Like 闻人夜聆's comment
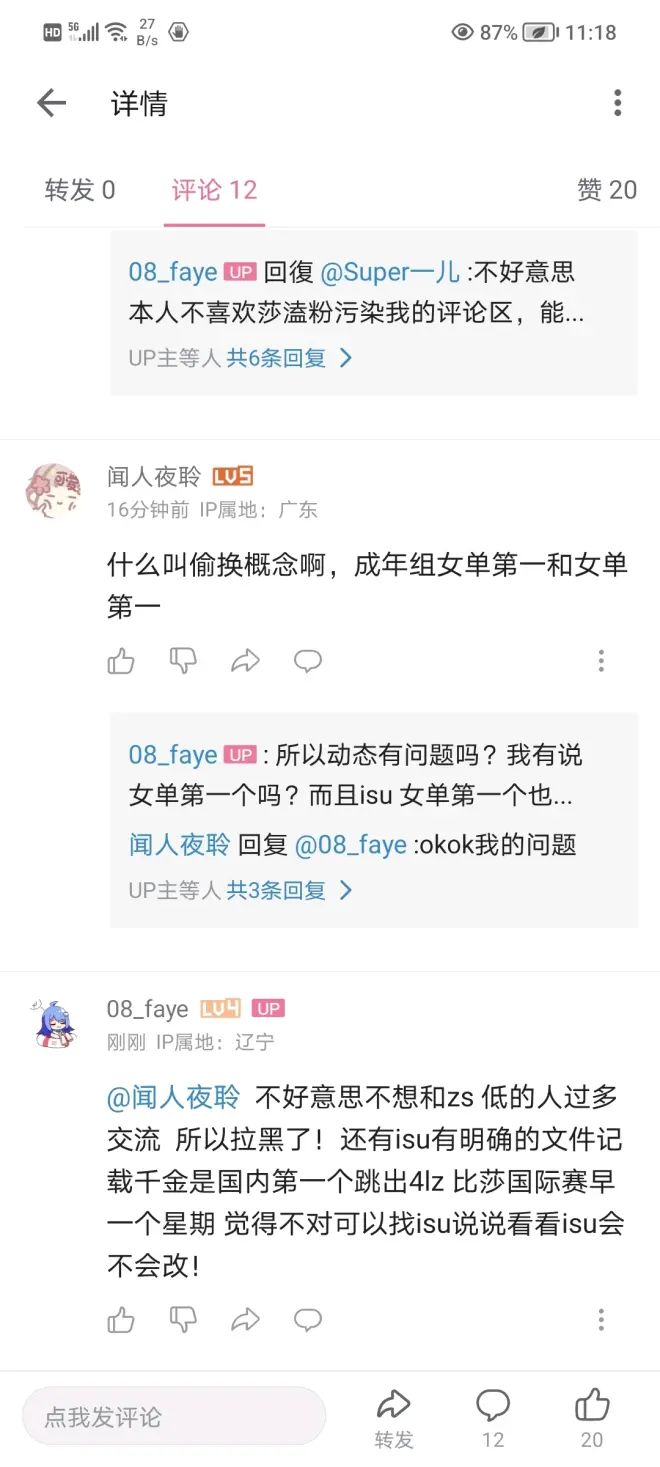 [x=121, y=660]
